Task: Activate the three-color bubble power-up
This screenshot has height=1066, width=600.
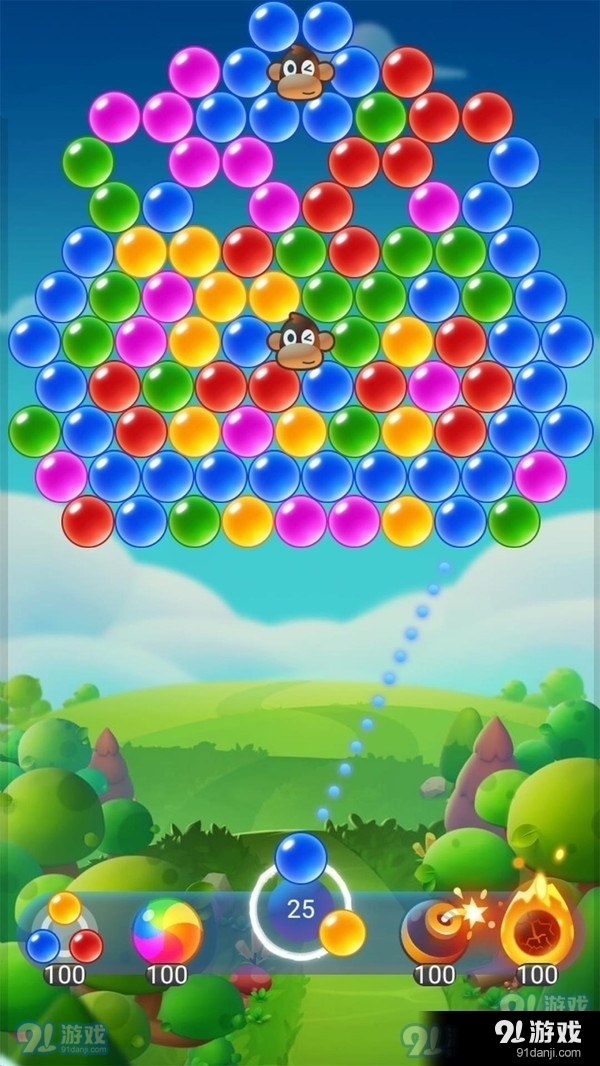Action: (x=64, y=930)
